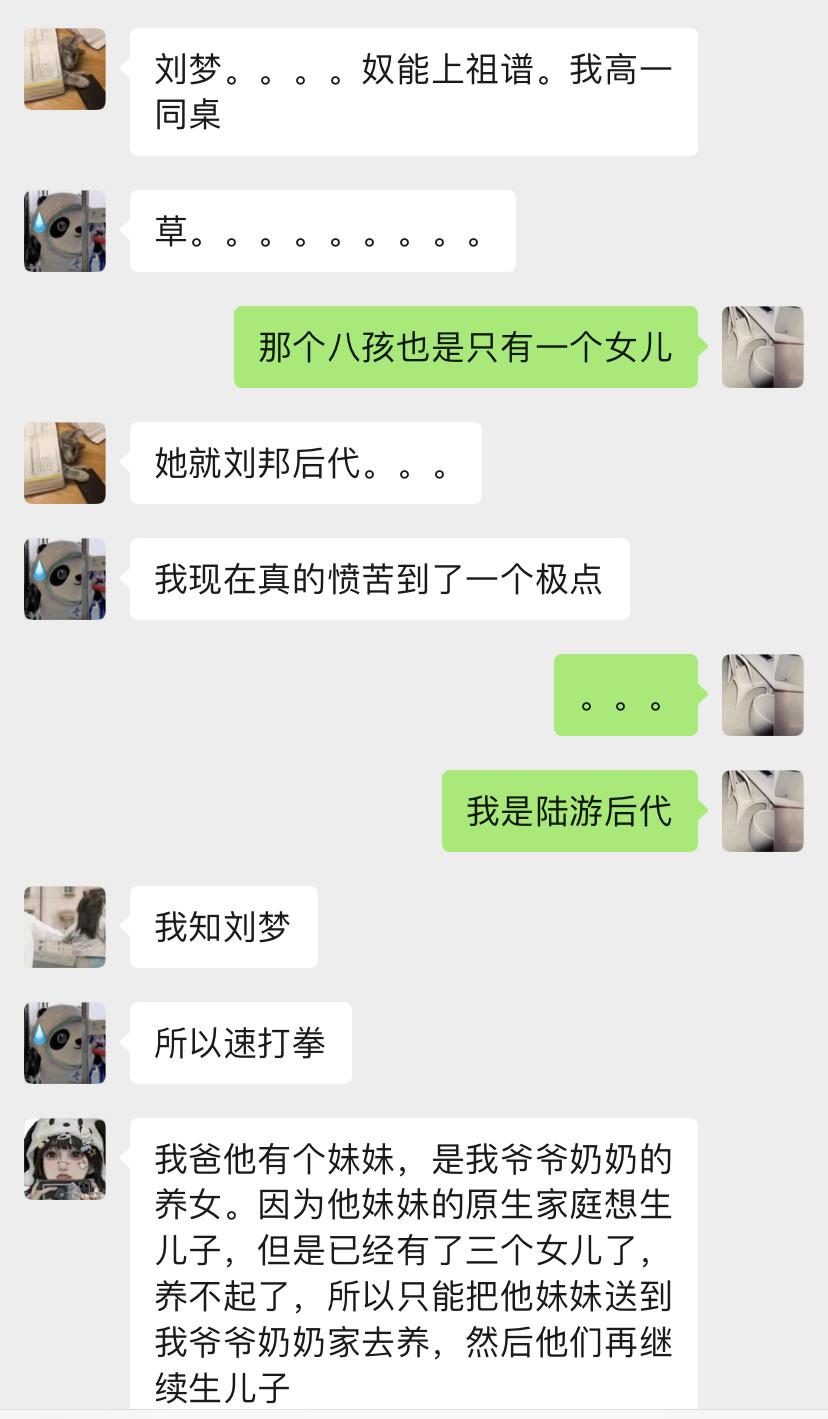The width and height of the screenshot is (828, 1419).
Task: Tap the avatar next to '我现在真的愤苦到了一个极点'
Action: pos(65,579)
